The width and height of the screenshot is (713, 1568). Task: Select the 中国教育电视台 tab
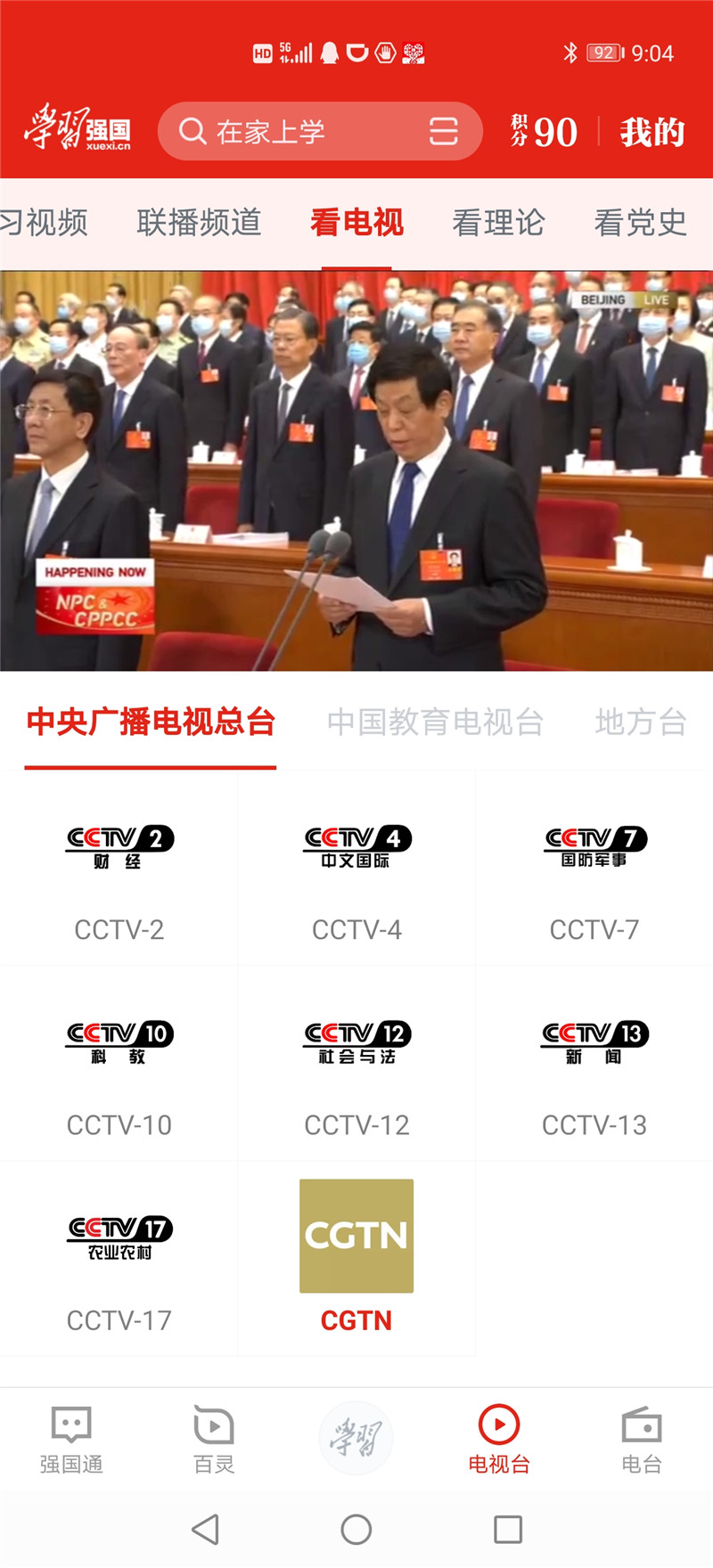click(x=435, y=722)
